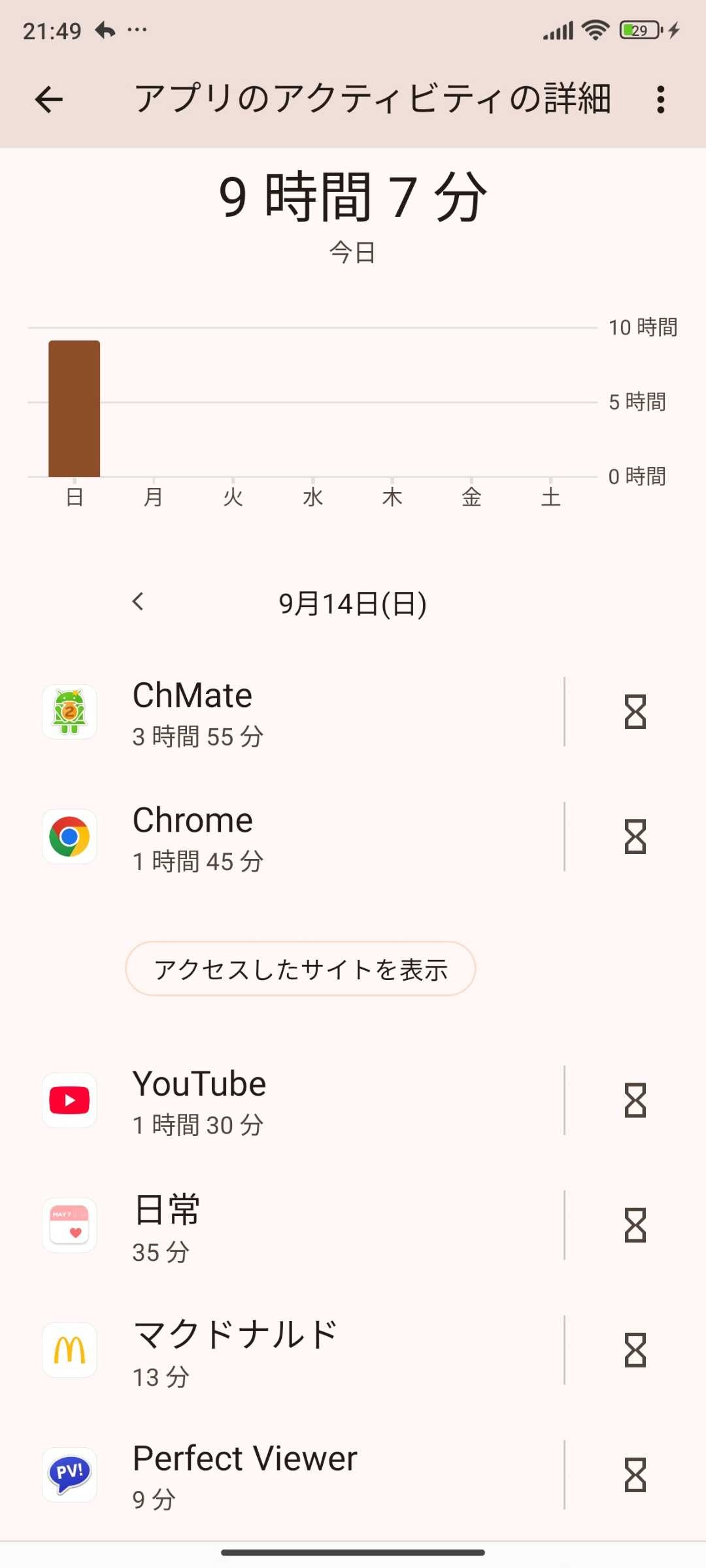The height and width of the screenshot is (1568, 706).
Task: Set an app timer for 日常
Action: (x=635, y=1226)
